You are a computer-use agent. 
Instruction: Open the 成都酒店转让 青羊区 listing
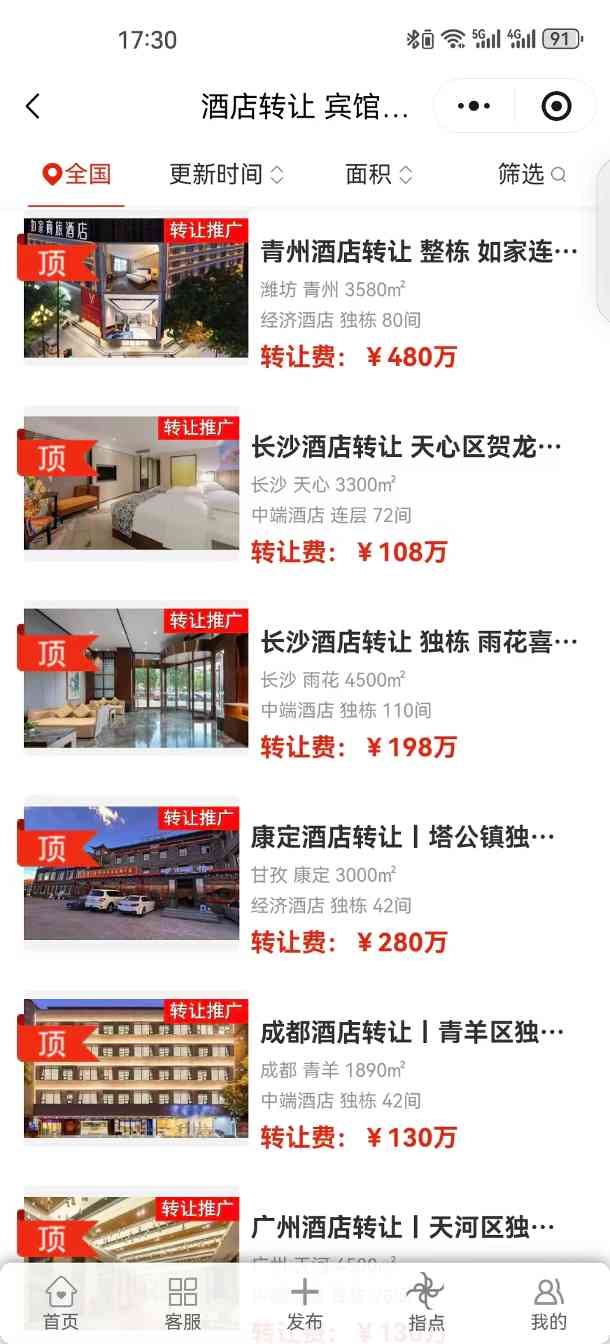click(x=412, y=1032)
